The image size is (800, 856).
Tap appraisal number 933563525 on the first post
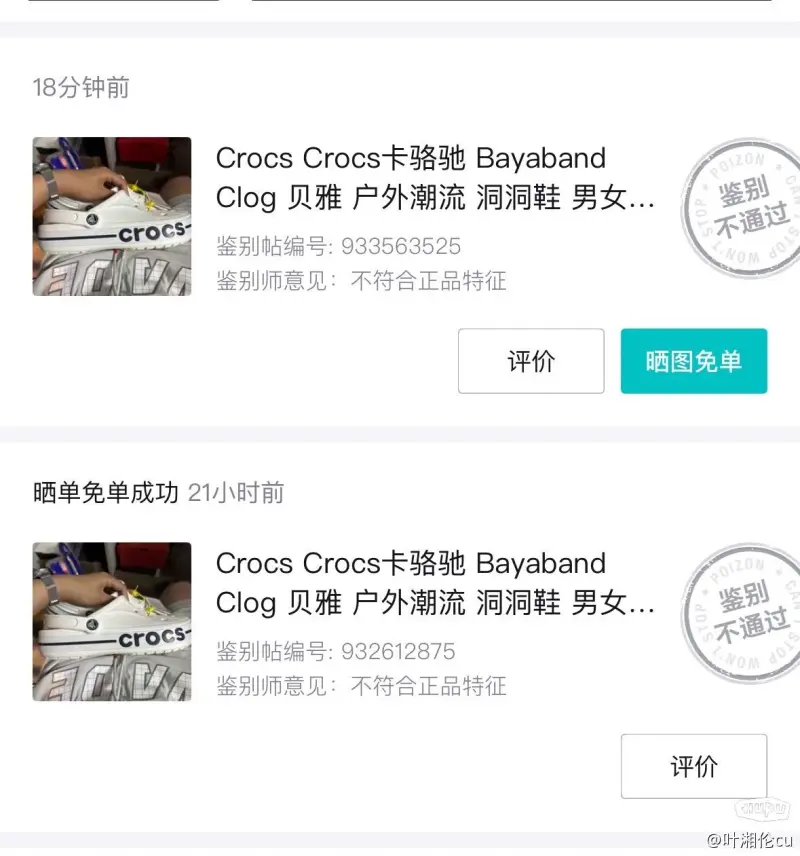395,246
